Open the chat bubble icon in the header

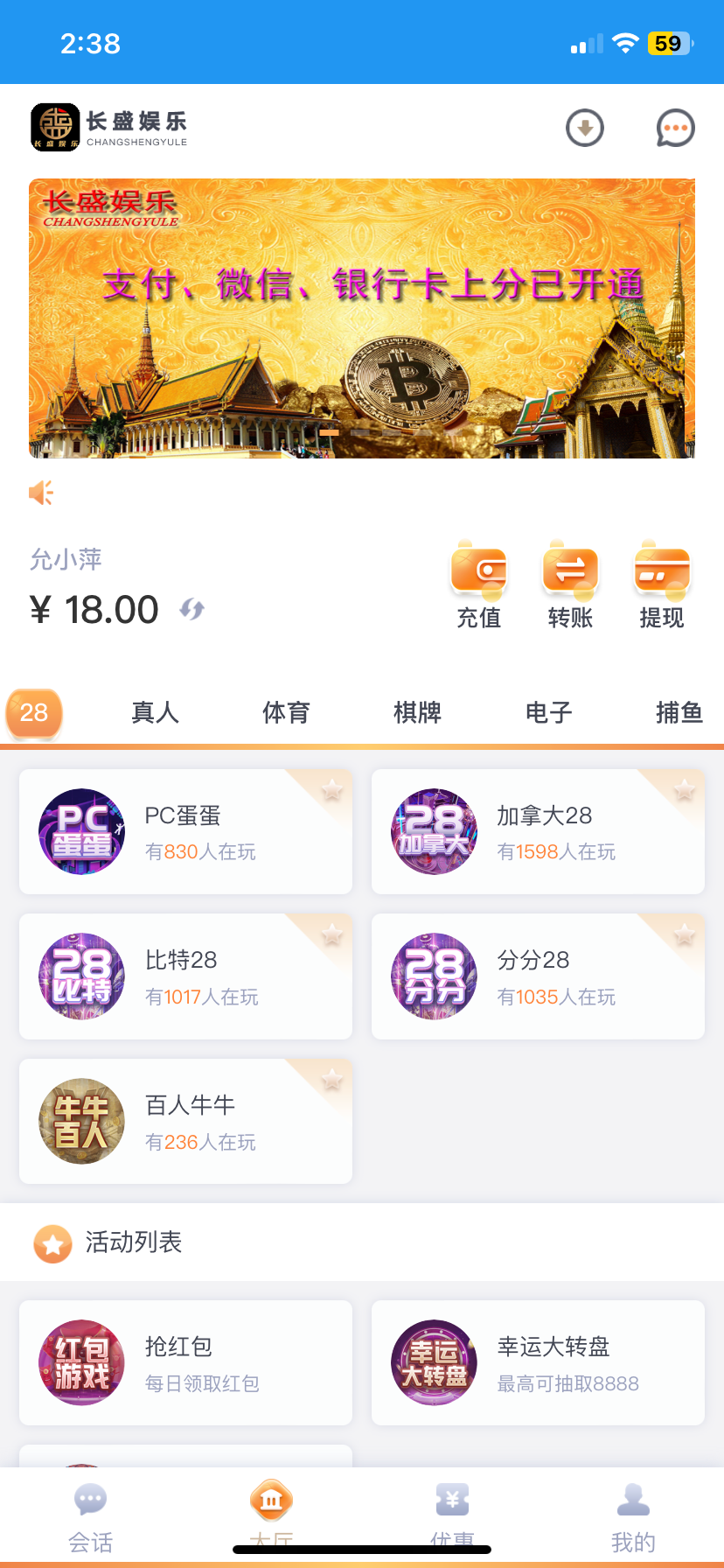coord(675,129)
